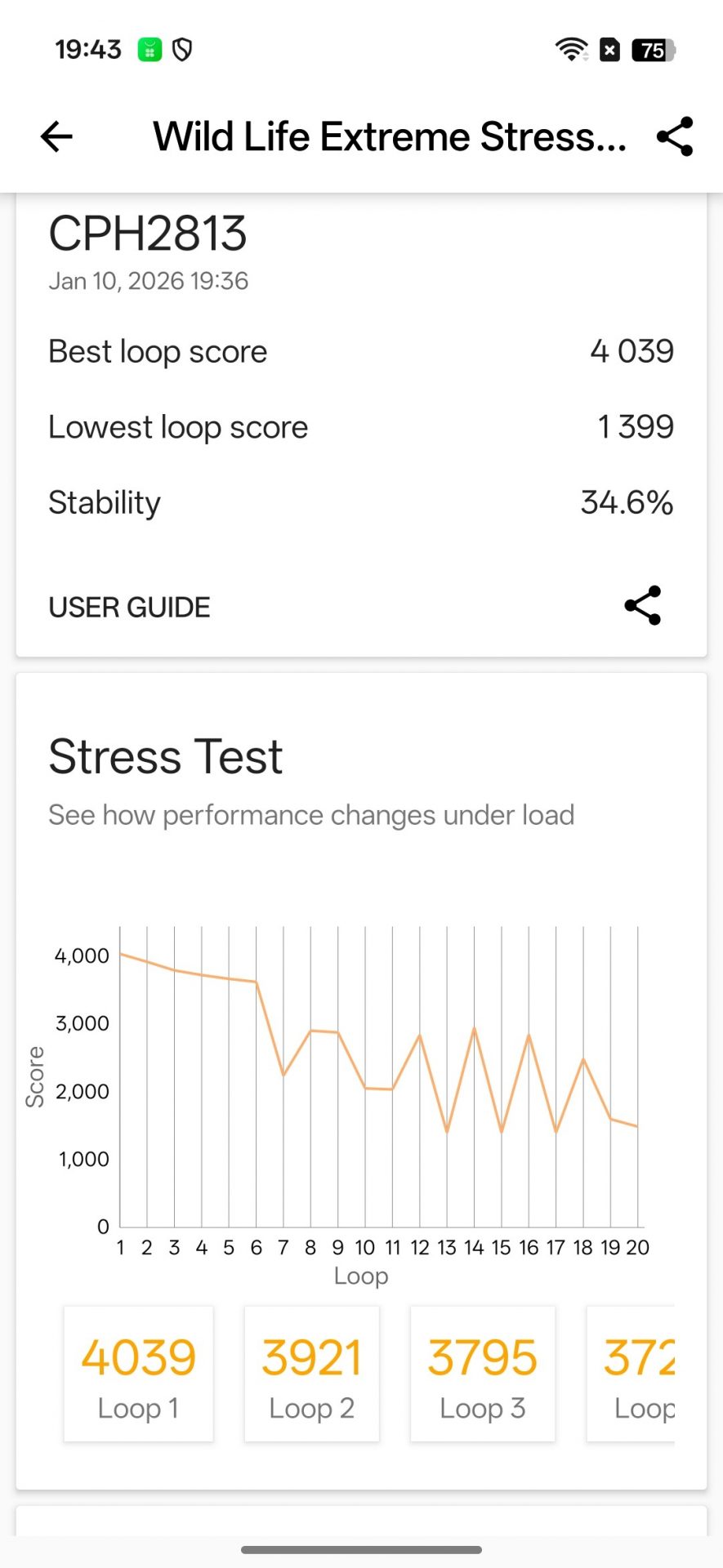Select the Loop 2 score card

[311, 1374]
